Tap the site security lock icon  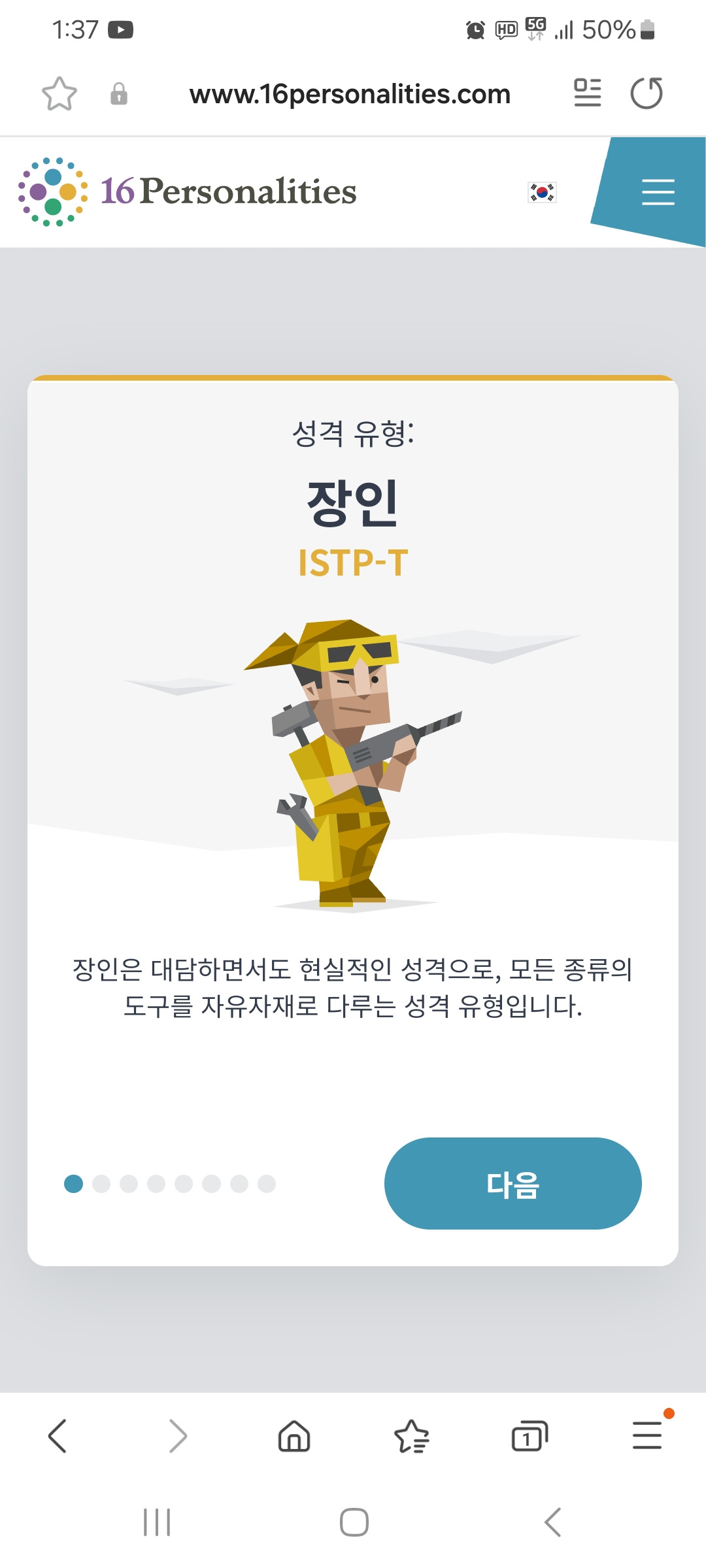tap(119, 93)
